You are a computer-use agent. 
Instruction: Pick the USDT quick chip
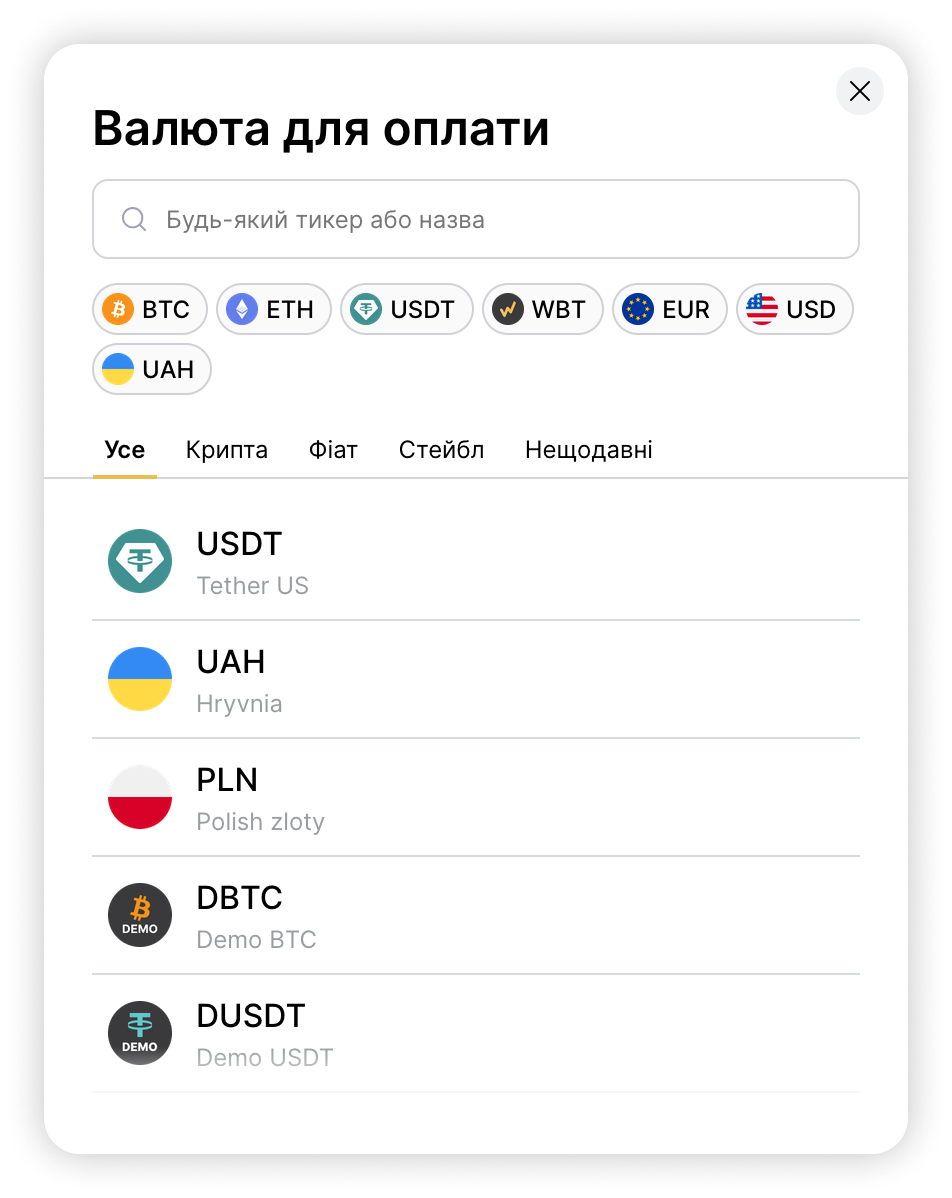click(x=406, y=310)
